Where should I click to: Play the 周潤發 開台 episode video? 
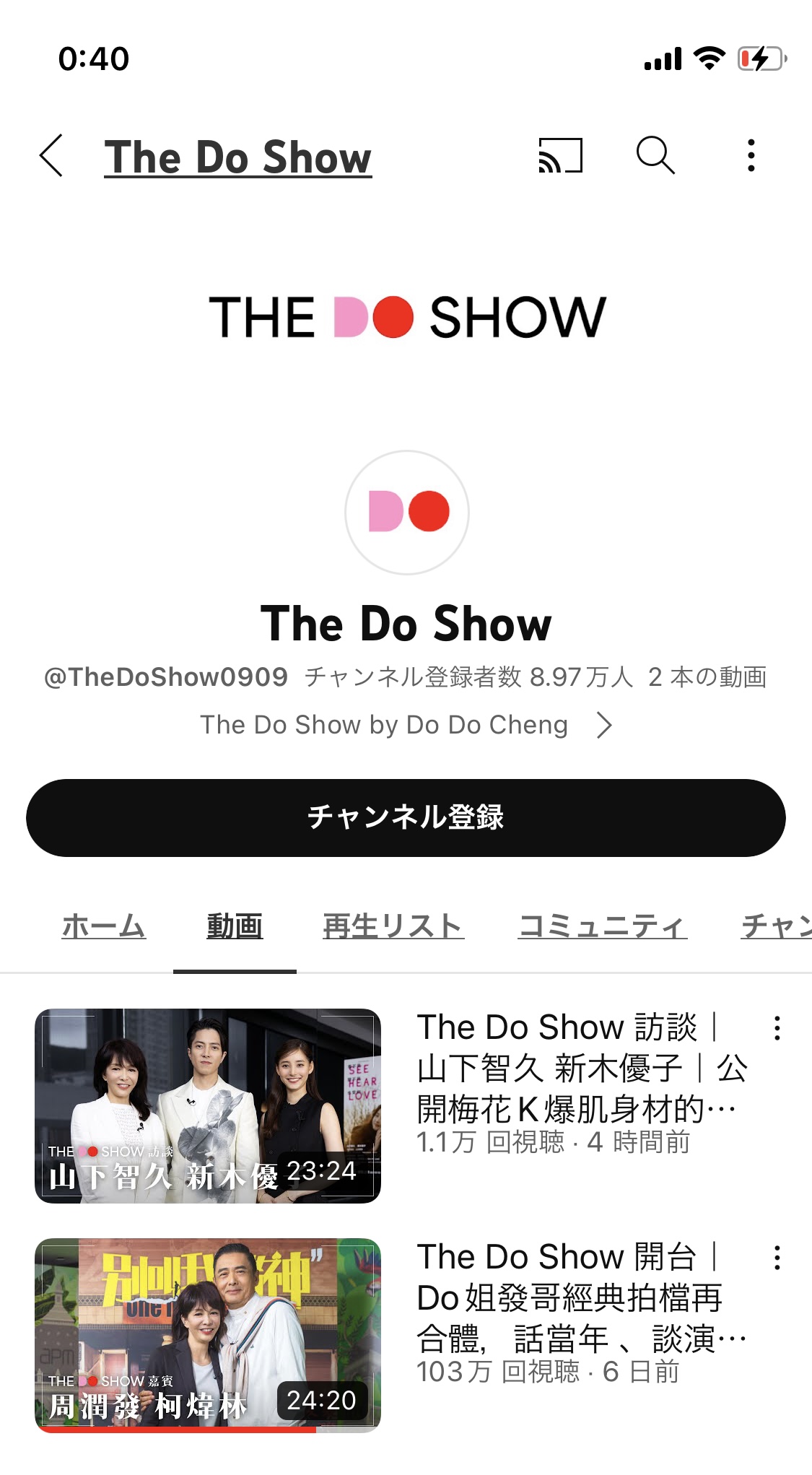[208, 1335]
